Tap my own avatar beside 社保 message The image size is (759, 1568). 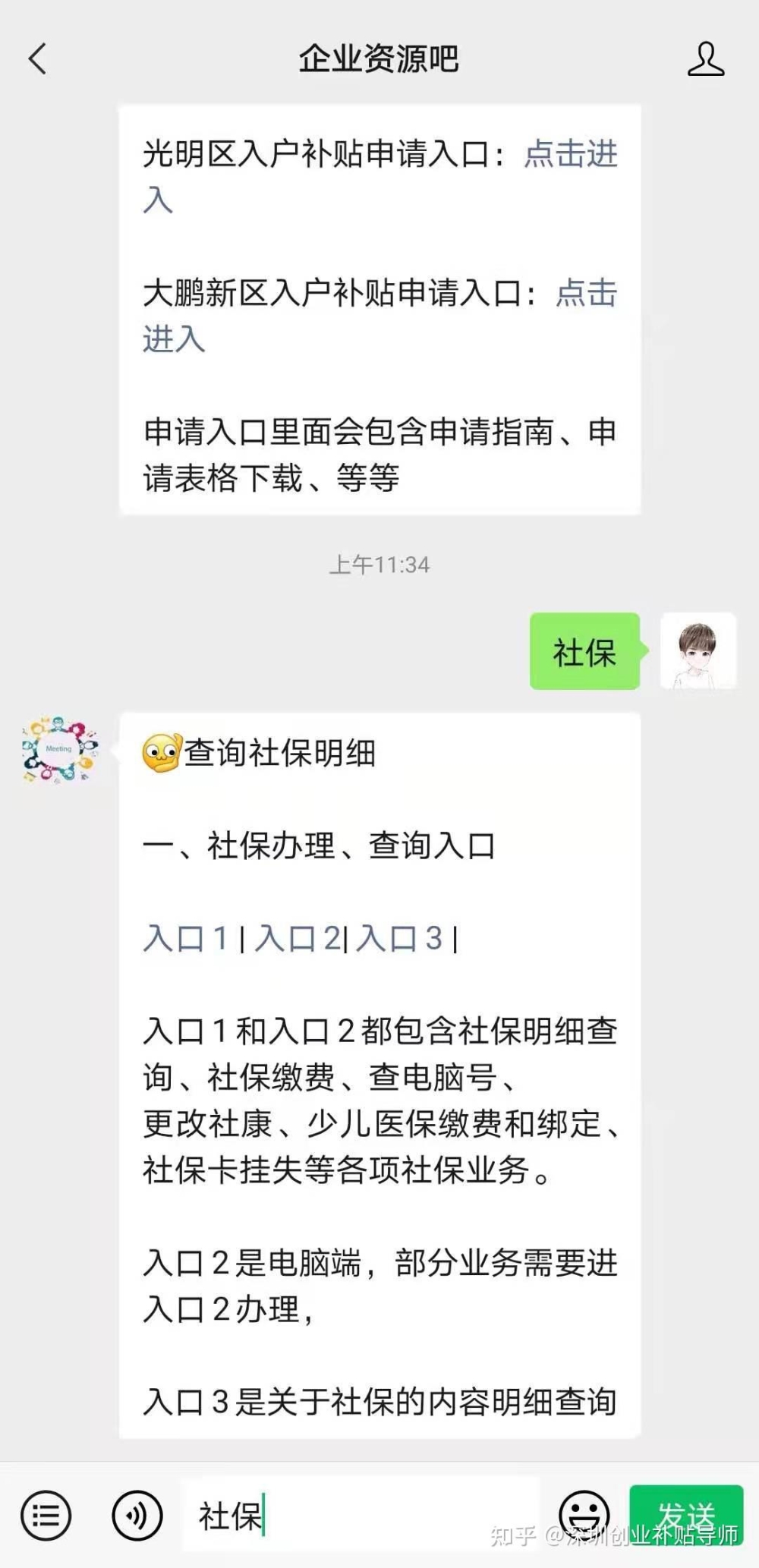(698, 651)
